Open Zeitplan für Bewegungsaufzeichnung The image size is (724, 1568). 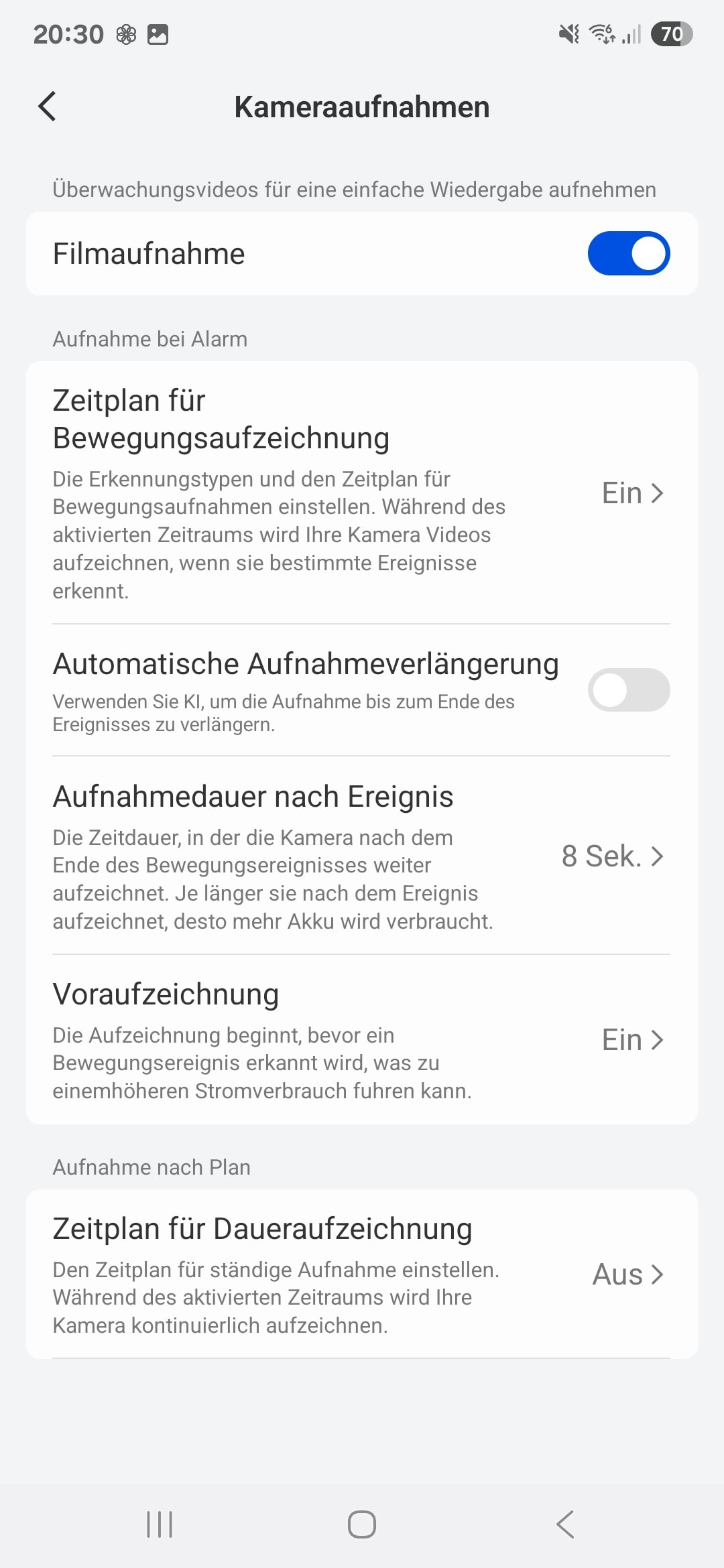coord(362,493)
